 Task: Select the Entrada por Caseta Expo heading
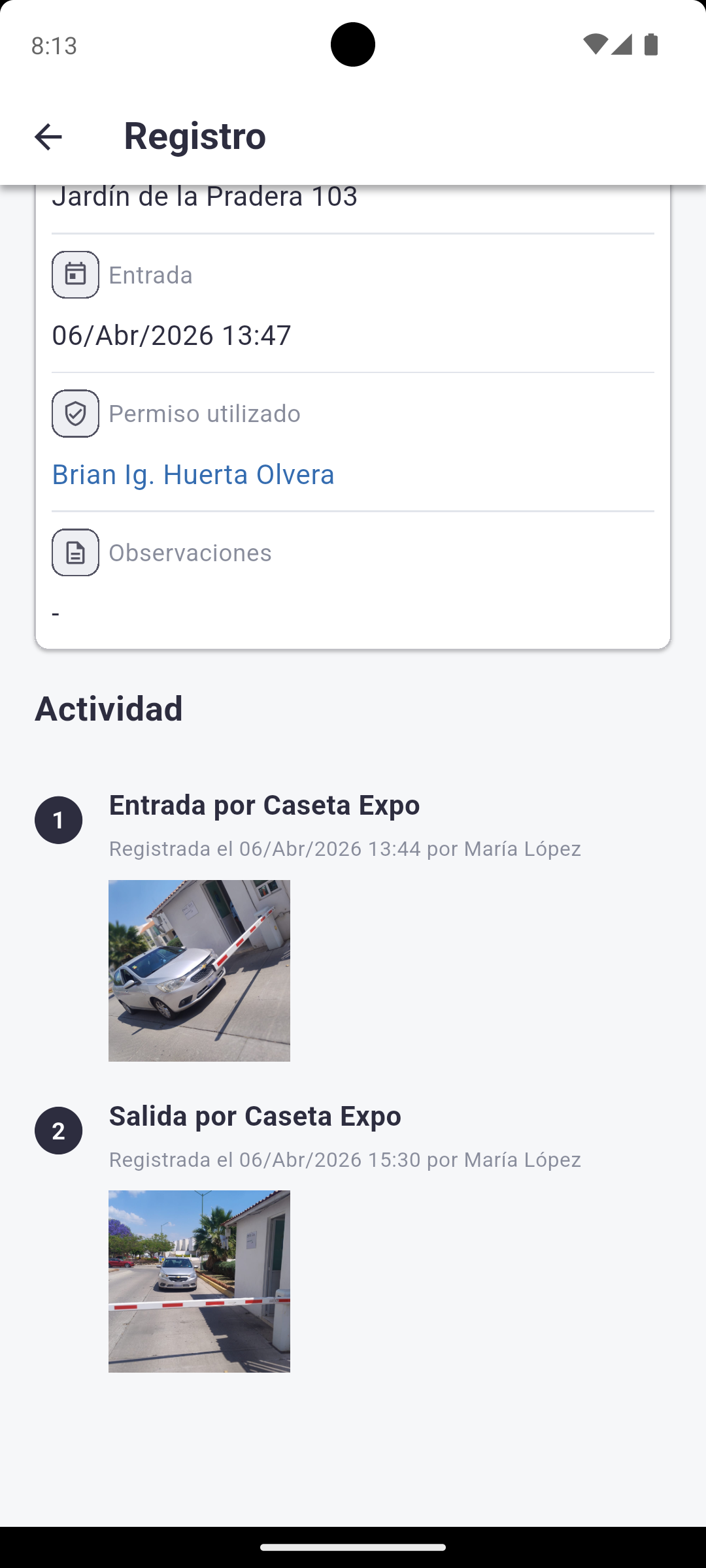[x=264, y=806]
